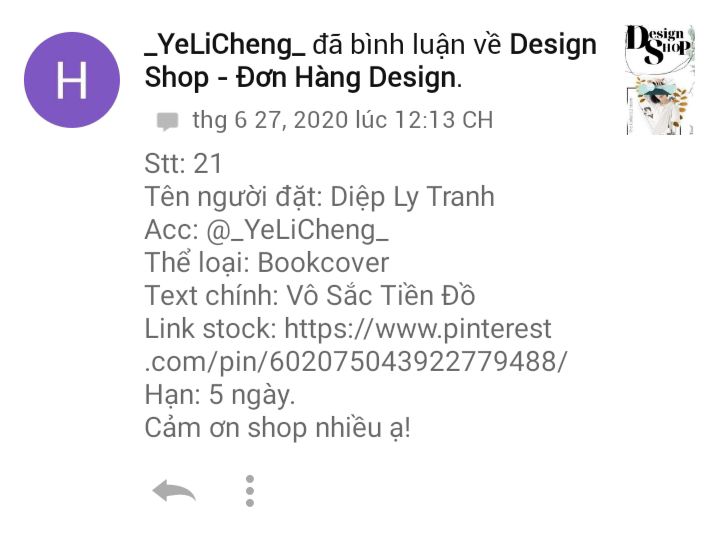Open _YeLiCheng_'s profile name

coord(225,45)
